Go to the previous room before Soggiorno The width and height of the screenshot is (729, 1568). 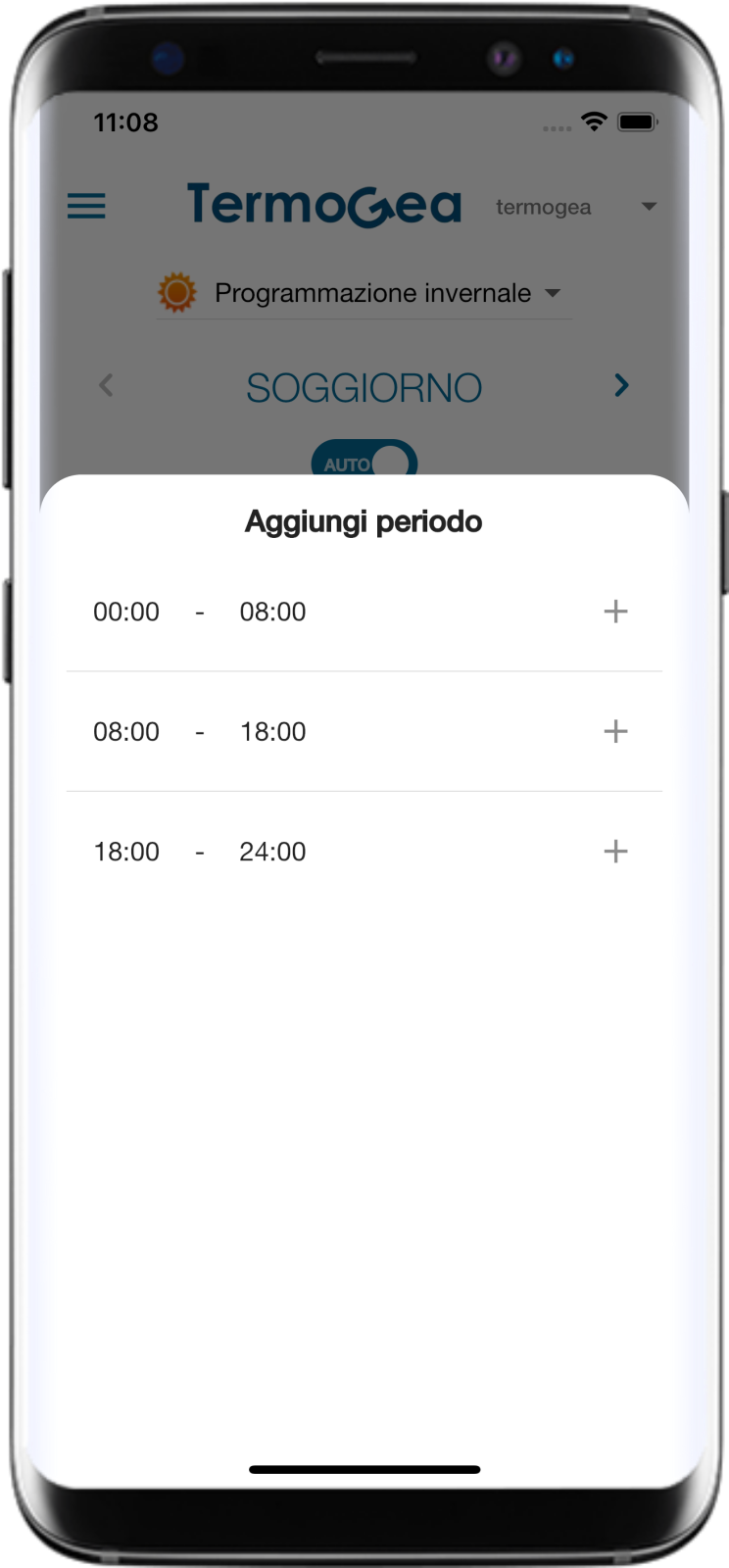click(x=106, y=385)
